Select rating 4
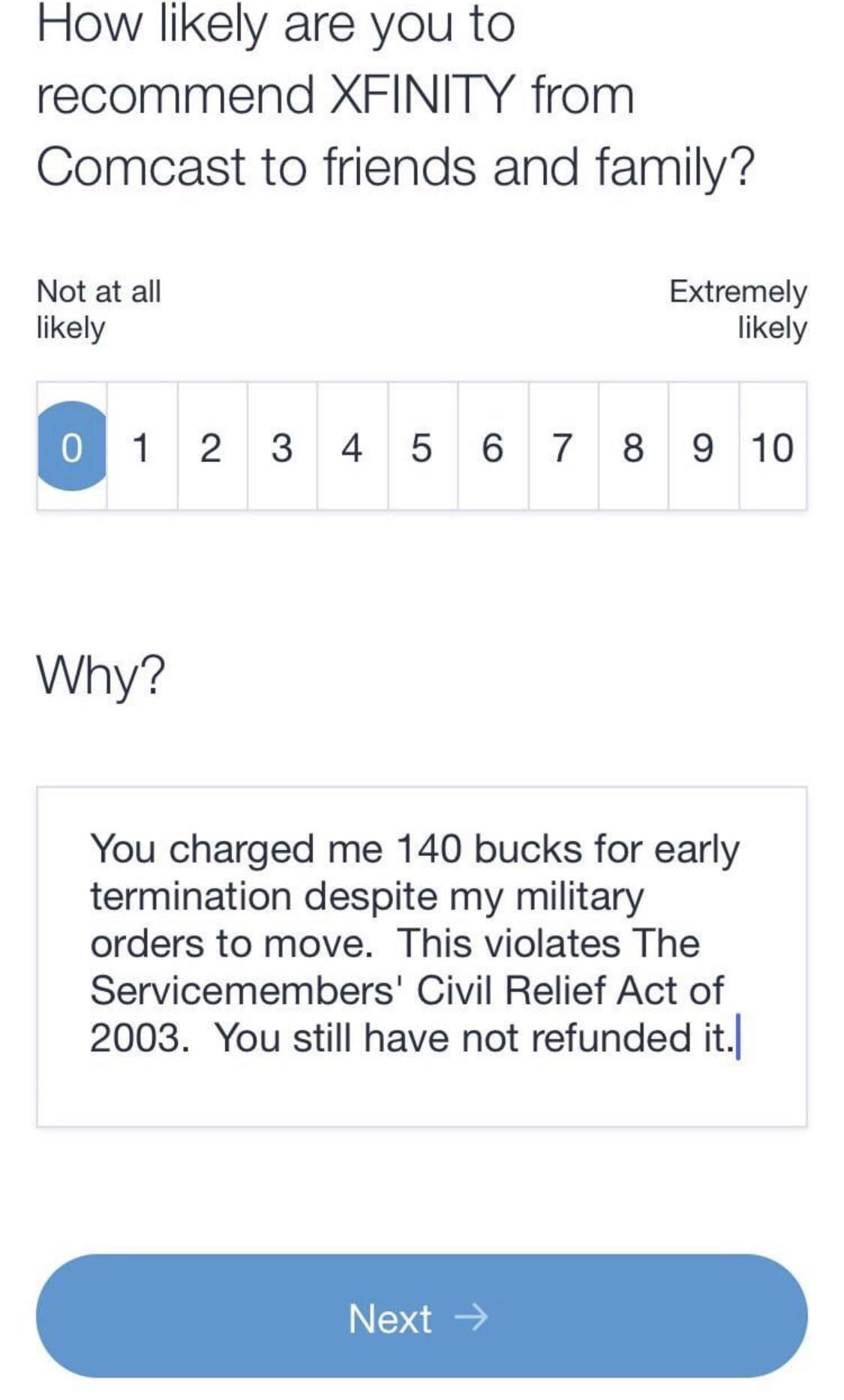This screenshot has height=1400, width=844. click(352, 447)
